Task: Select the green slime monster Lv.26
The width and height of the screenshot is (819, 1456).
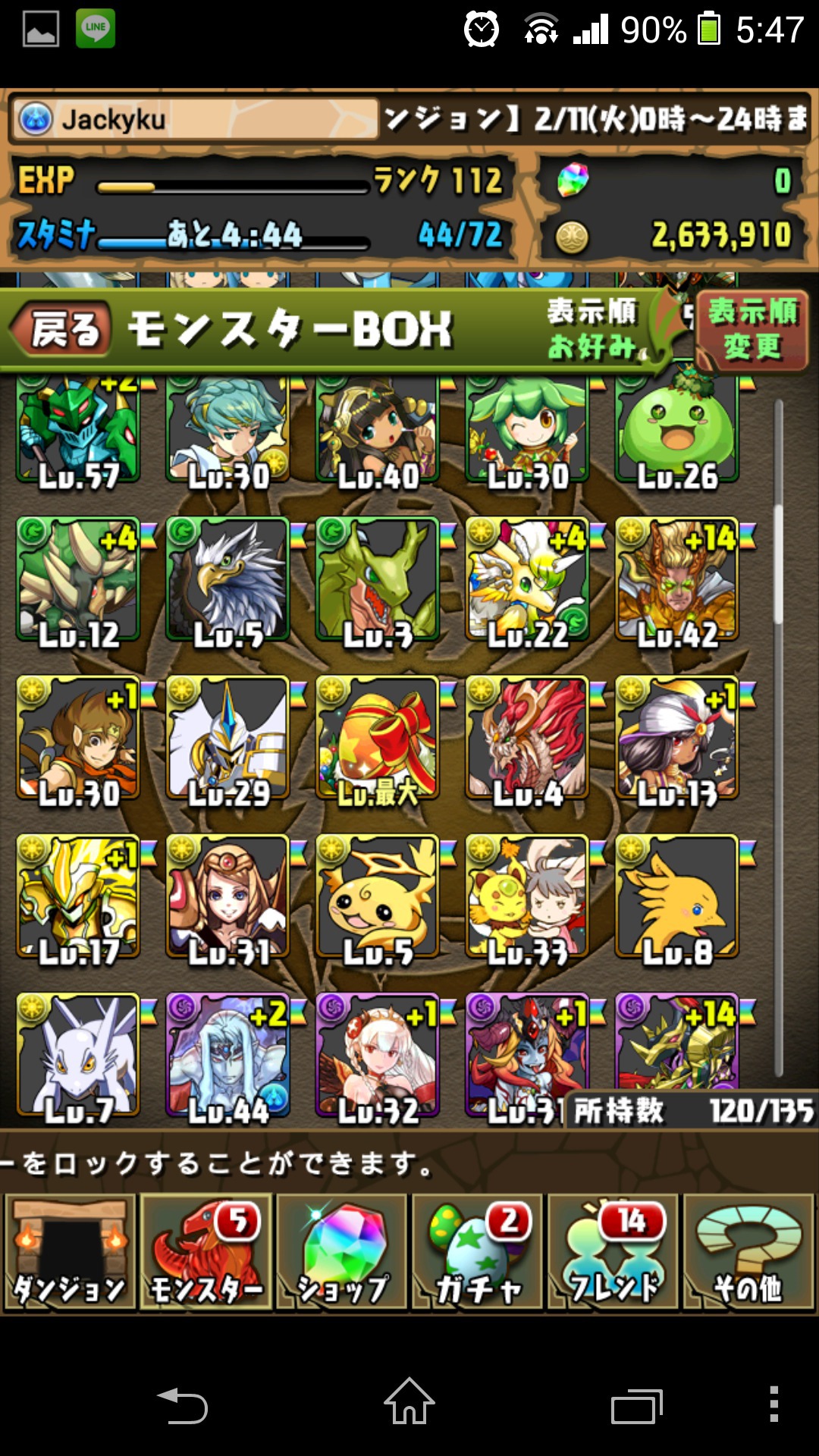Action: [x=677, y=432]
